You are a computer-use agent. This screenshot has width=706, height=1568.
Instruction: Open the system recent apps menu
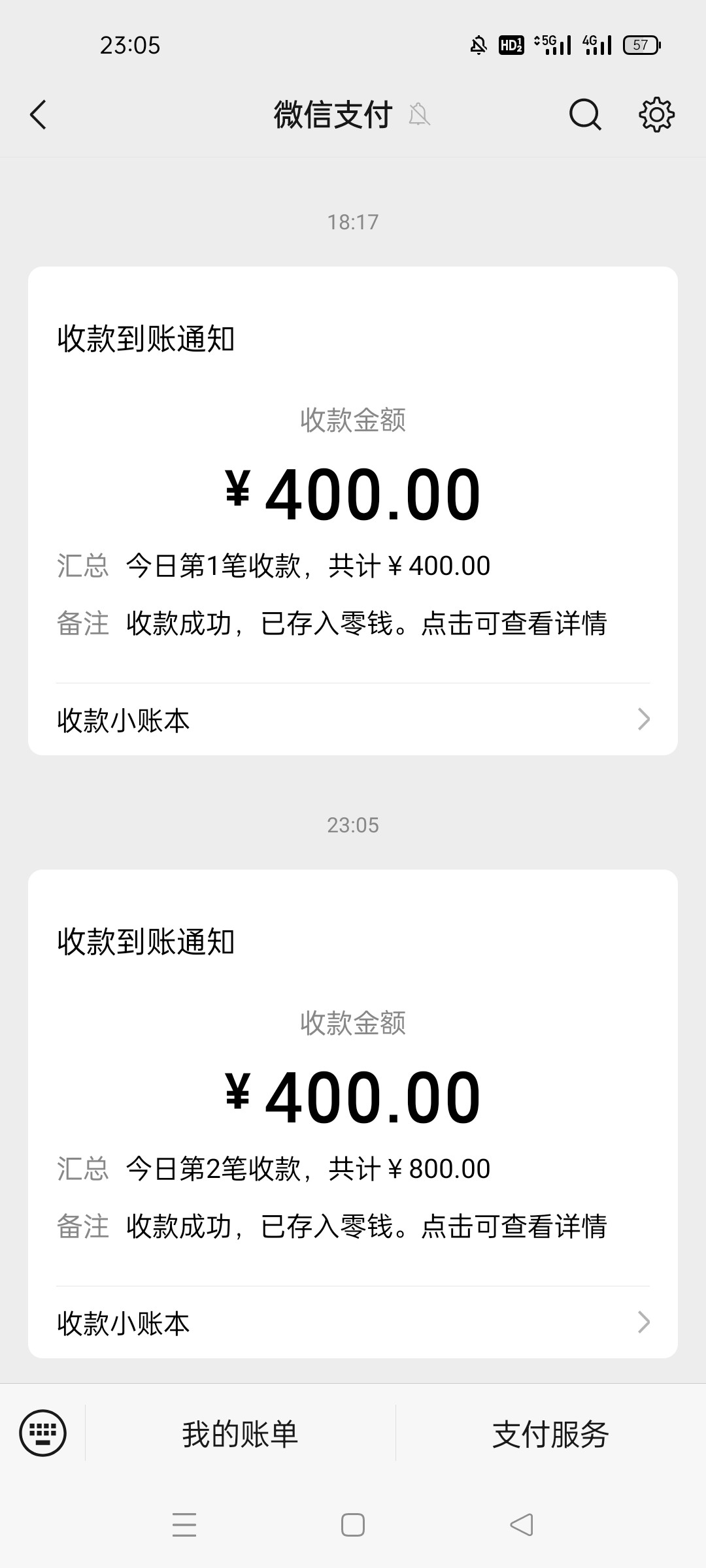[184, 1525]
